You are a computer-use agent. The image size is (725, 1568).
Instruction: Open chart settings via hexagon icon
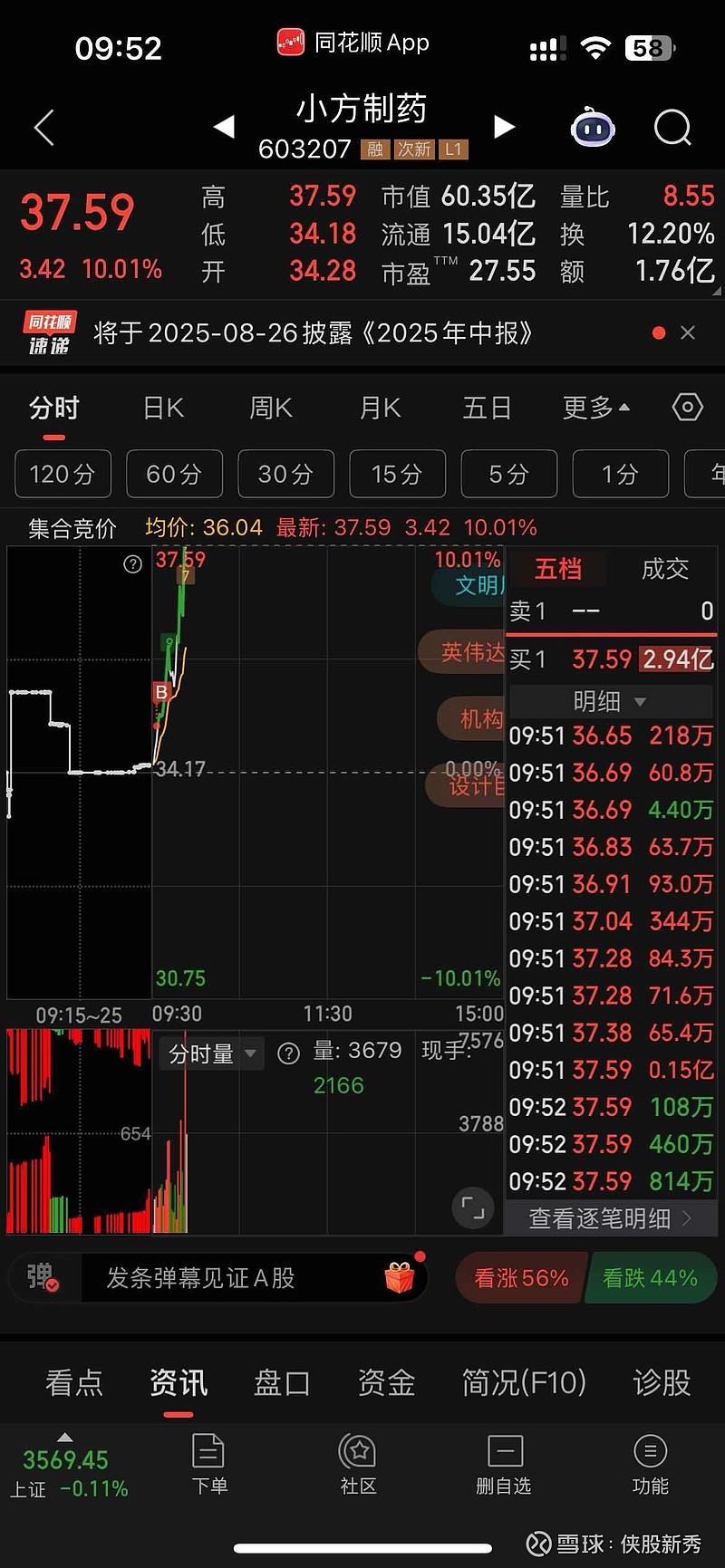click(x=687, y=408)
